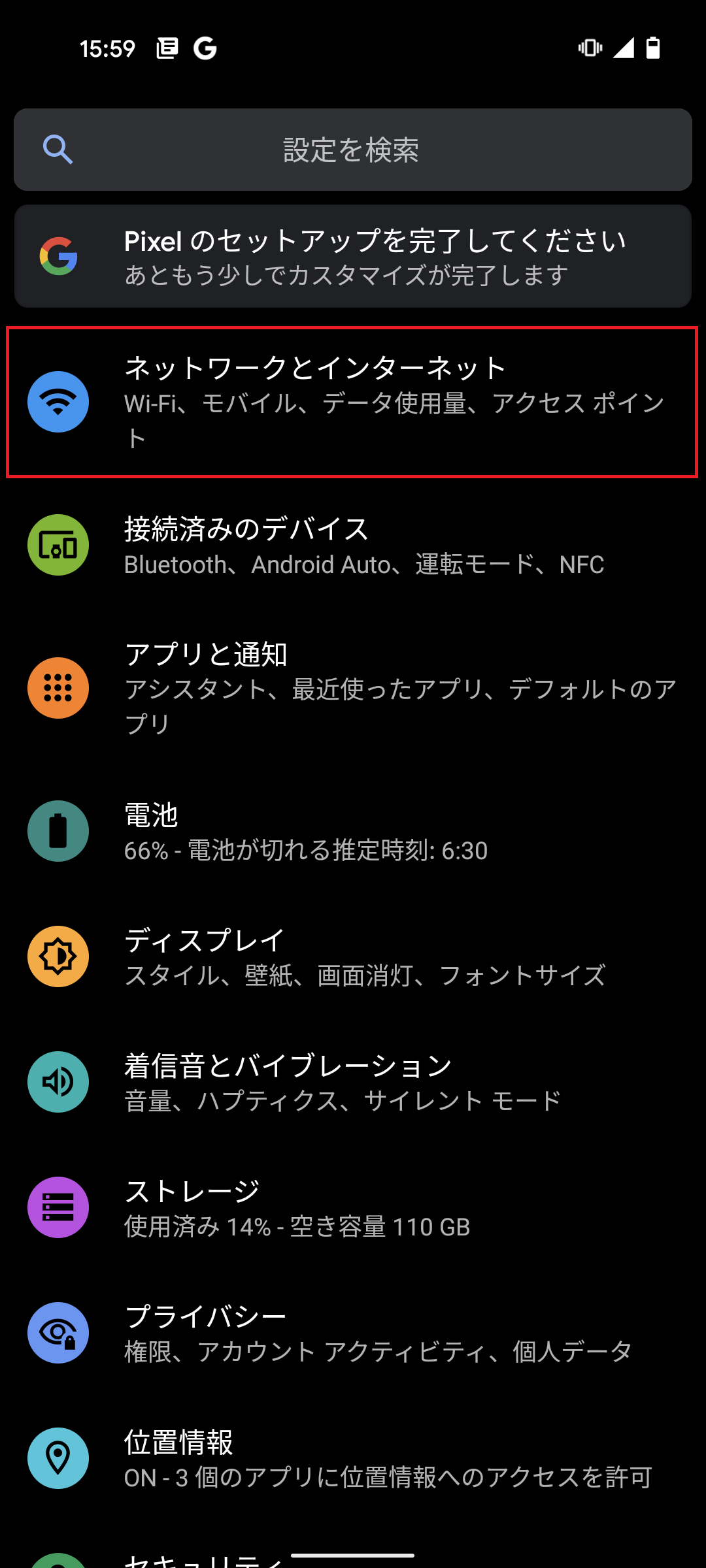This screenshot has height=1568, width=706.
Task: Tap the sound icon for 着信音とバイブレーション
Action: click(58, 1081)
